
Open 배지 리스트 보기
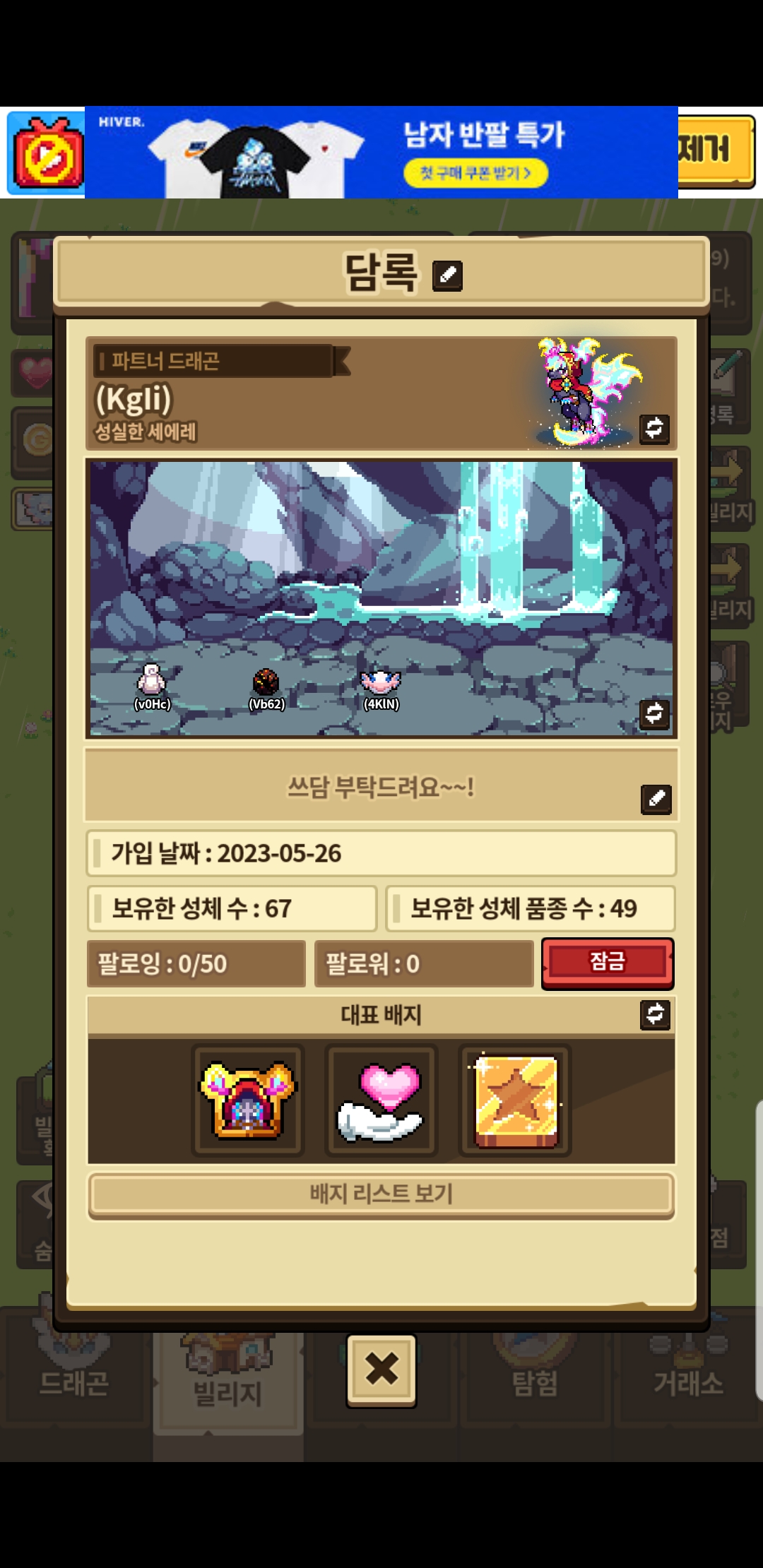(381, 1195)
